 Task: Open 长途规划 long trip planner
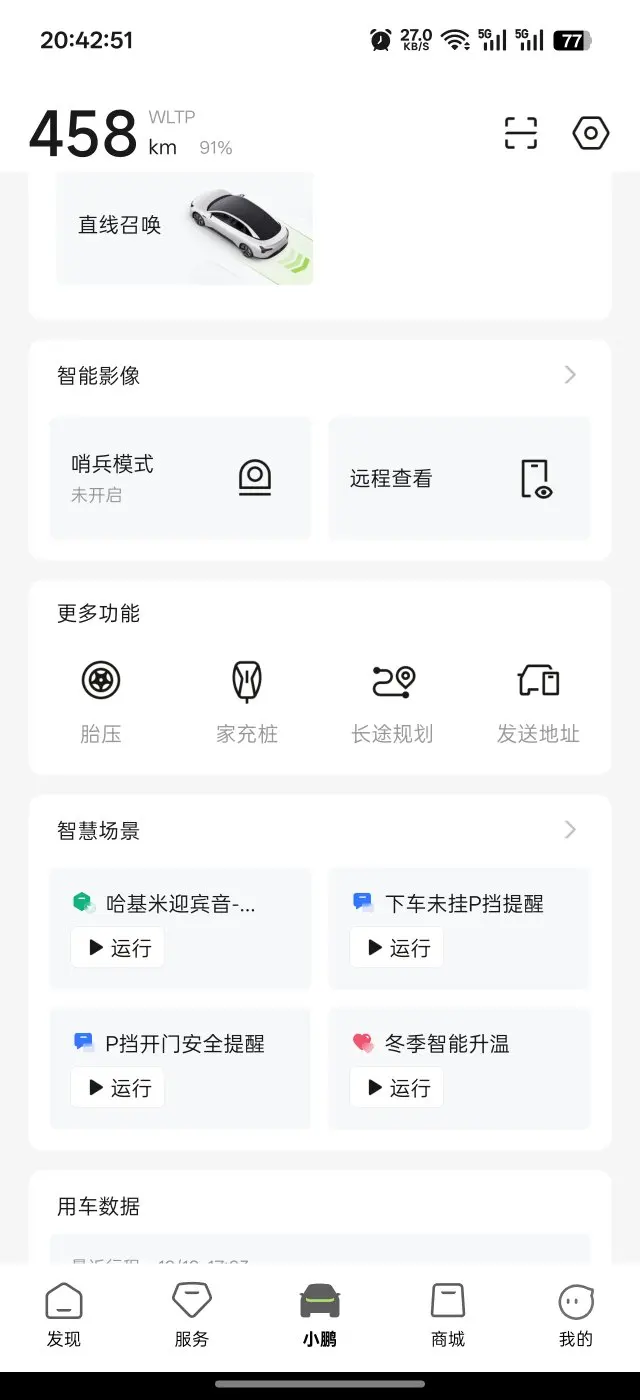392,700
